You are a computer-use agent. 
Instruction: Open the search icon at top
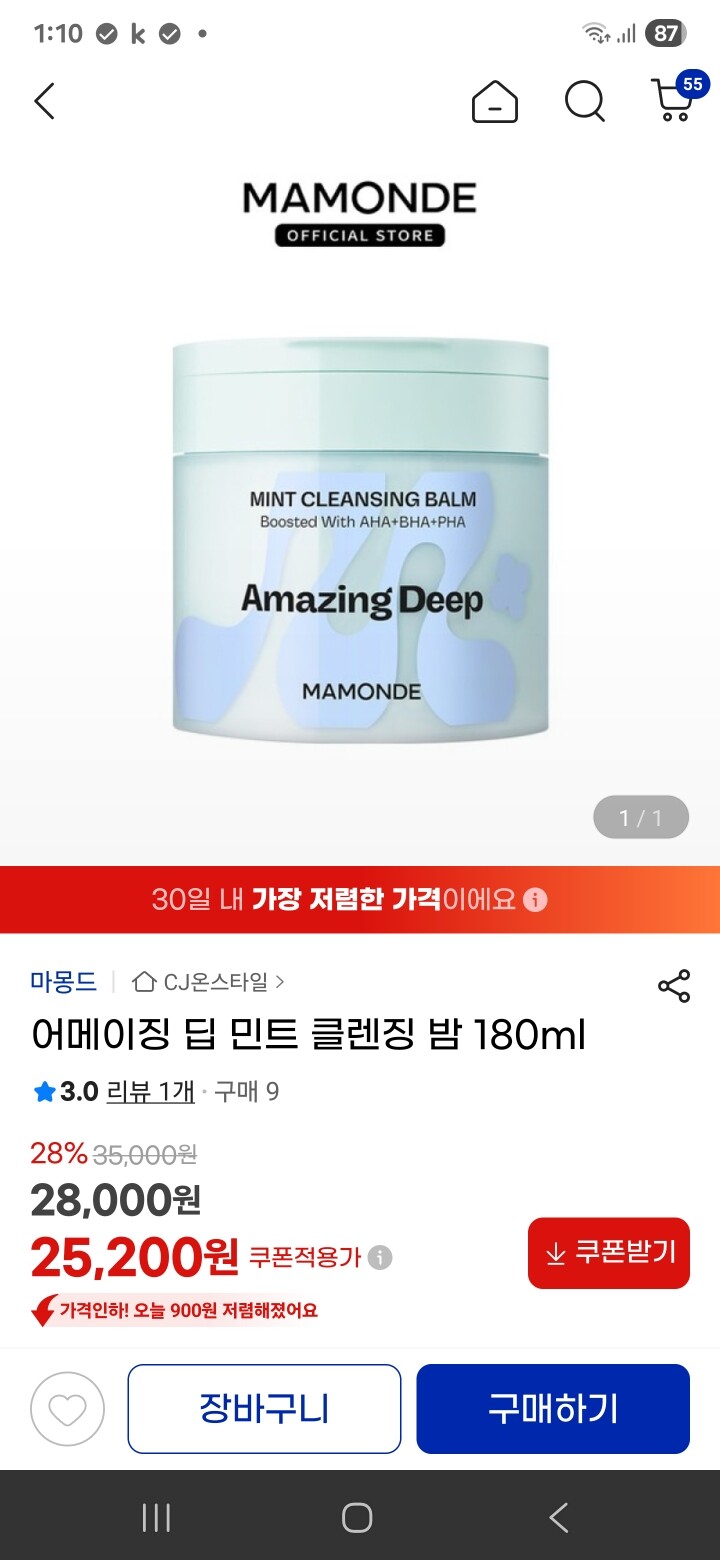pos(584,101)
